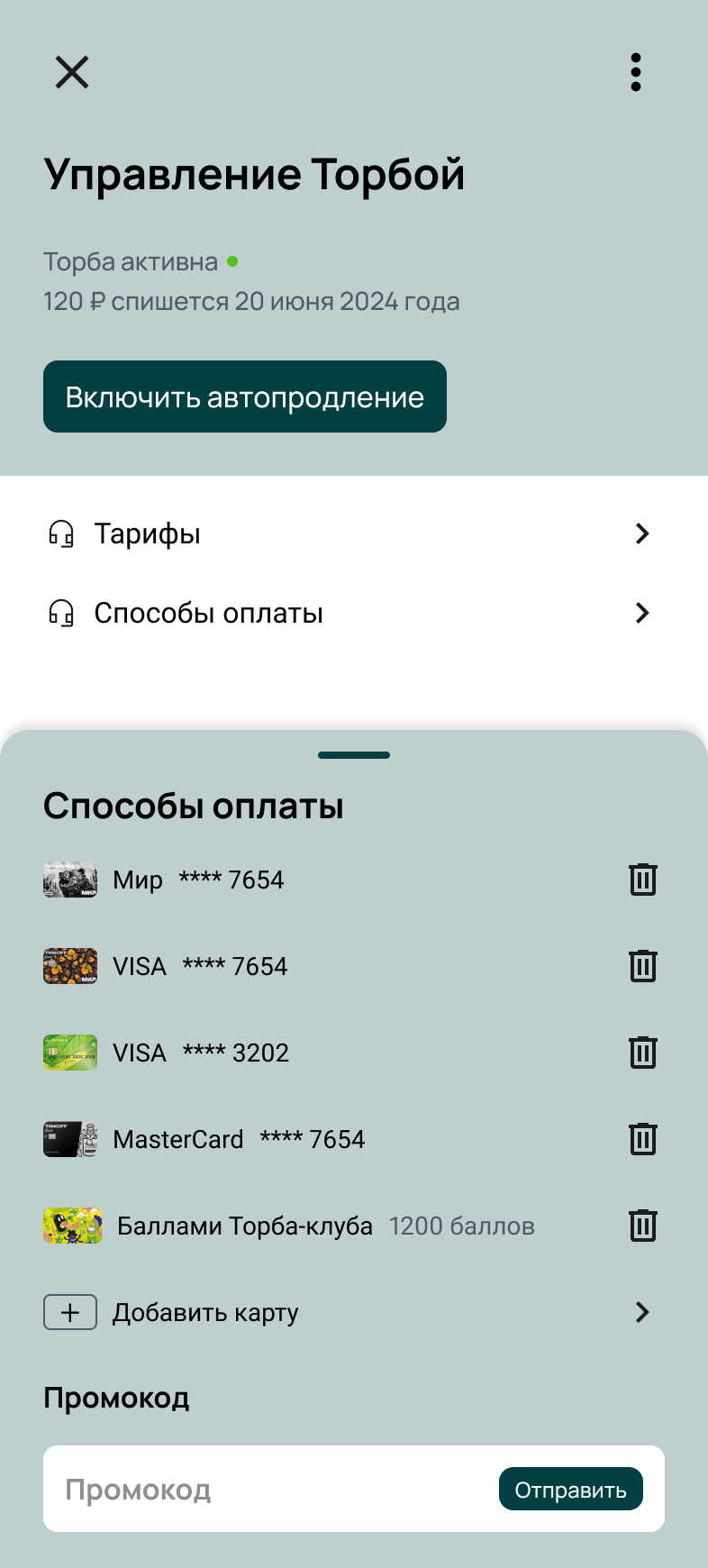This screenshot has height=1568, width=708.
Task: Tap the bottom sheet drag handle
Action: click(354, 755)
